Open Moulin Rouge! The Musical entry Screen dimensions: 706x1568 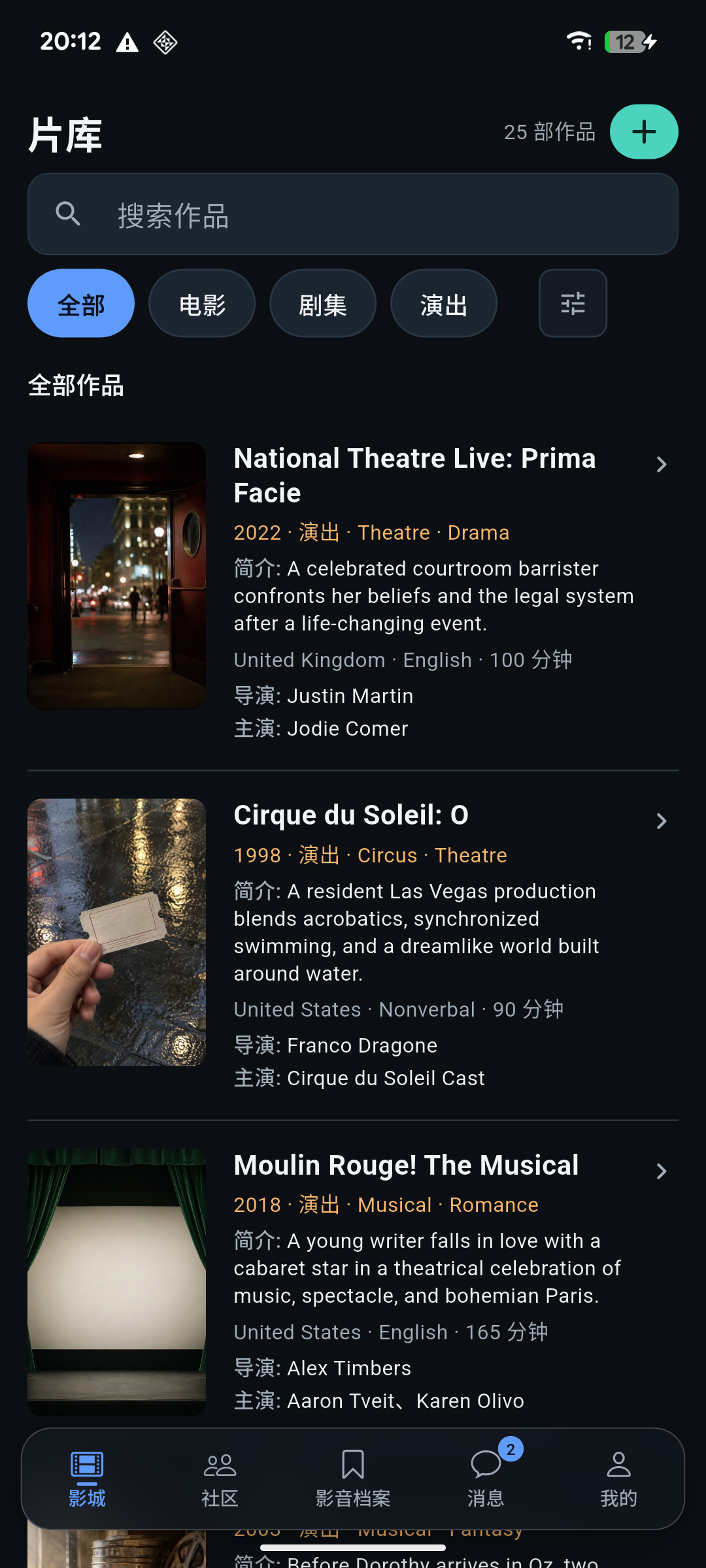pyautogui.click(x=353, y=1282)
